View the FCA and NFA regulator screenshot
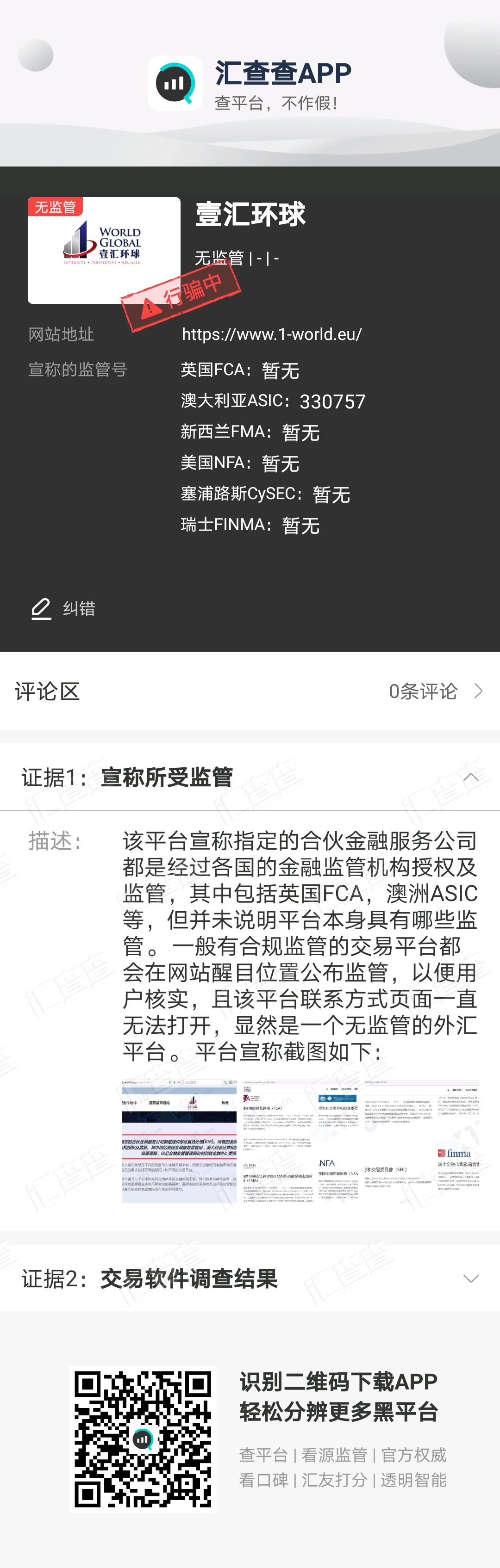Image resolution: width=500 pixels, height=1568 pixels. tap(301, 1141)
